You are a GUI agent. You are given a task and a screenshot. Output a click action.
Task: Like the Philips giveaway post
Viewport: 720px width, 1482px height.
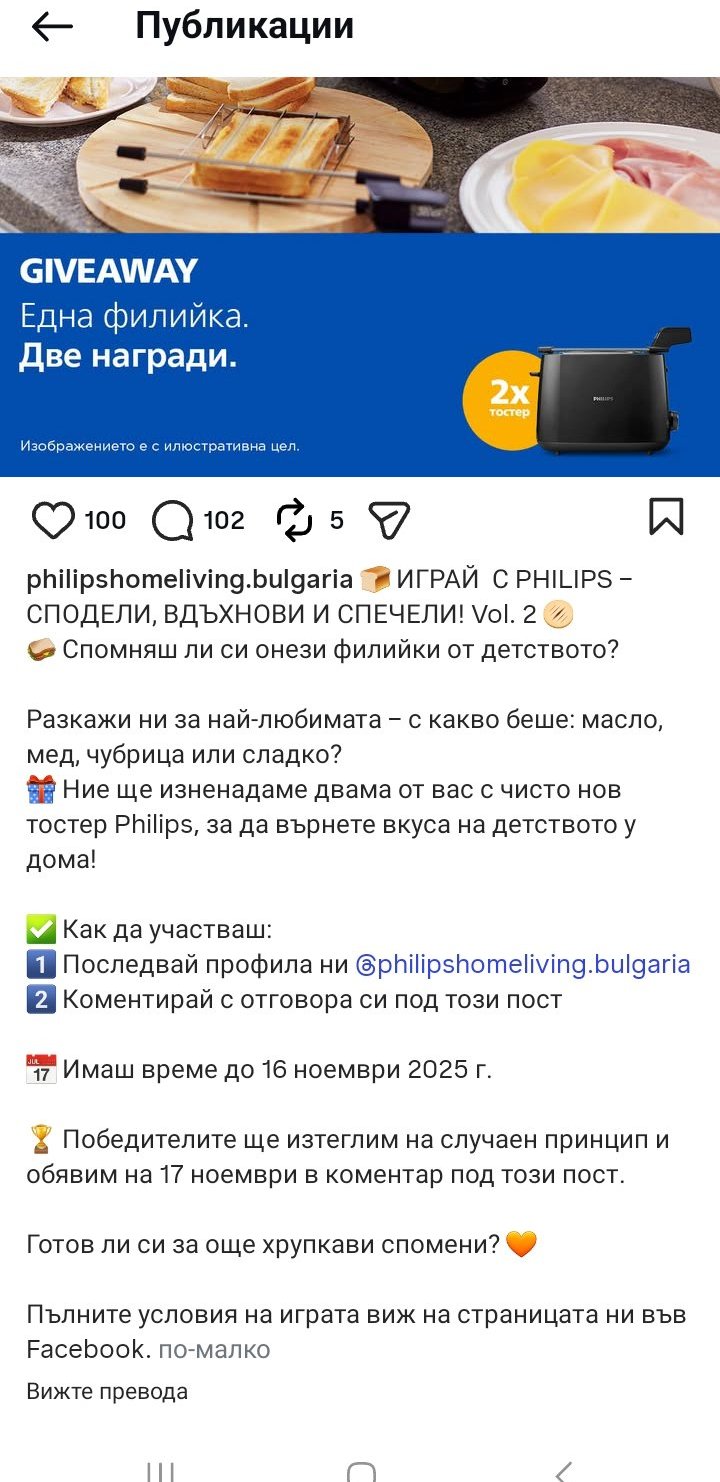point(54,520)
